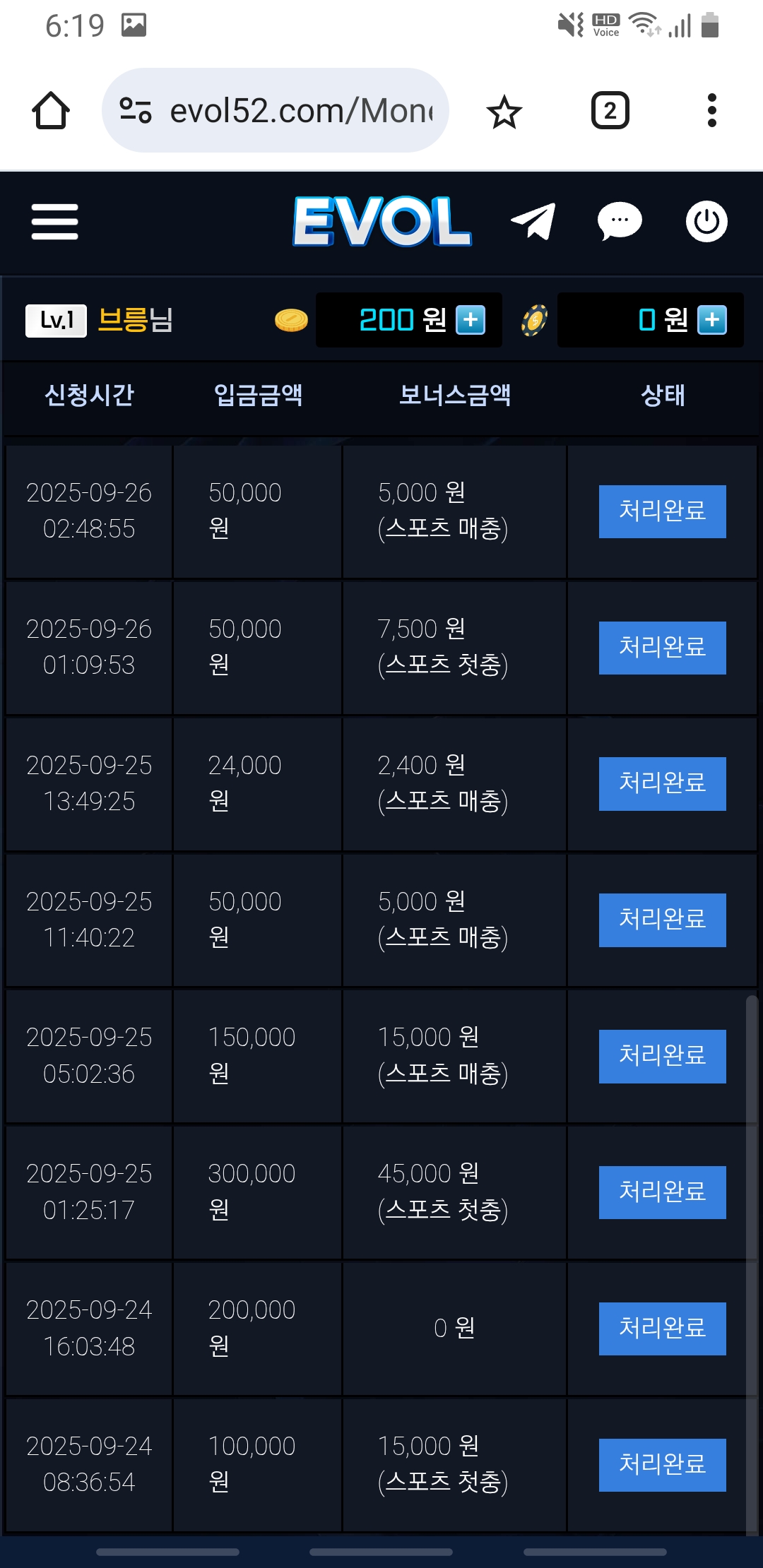The height and width of the screenshot is (1568, 763).
Task: Open the browser overflow menu
Action: [711, 111]
